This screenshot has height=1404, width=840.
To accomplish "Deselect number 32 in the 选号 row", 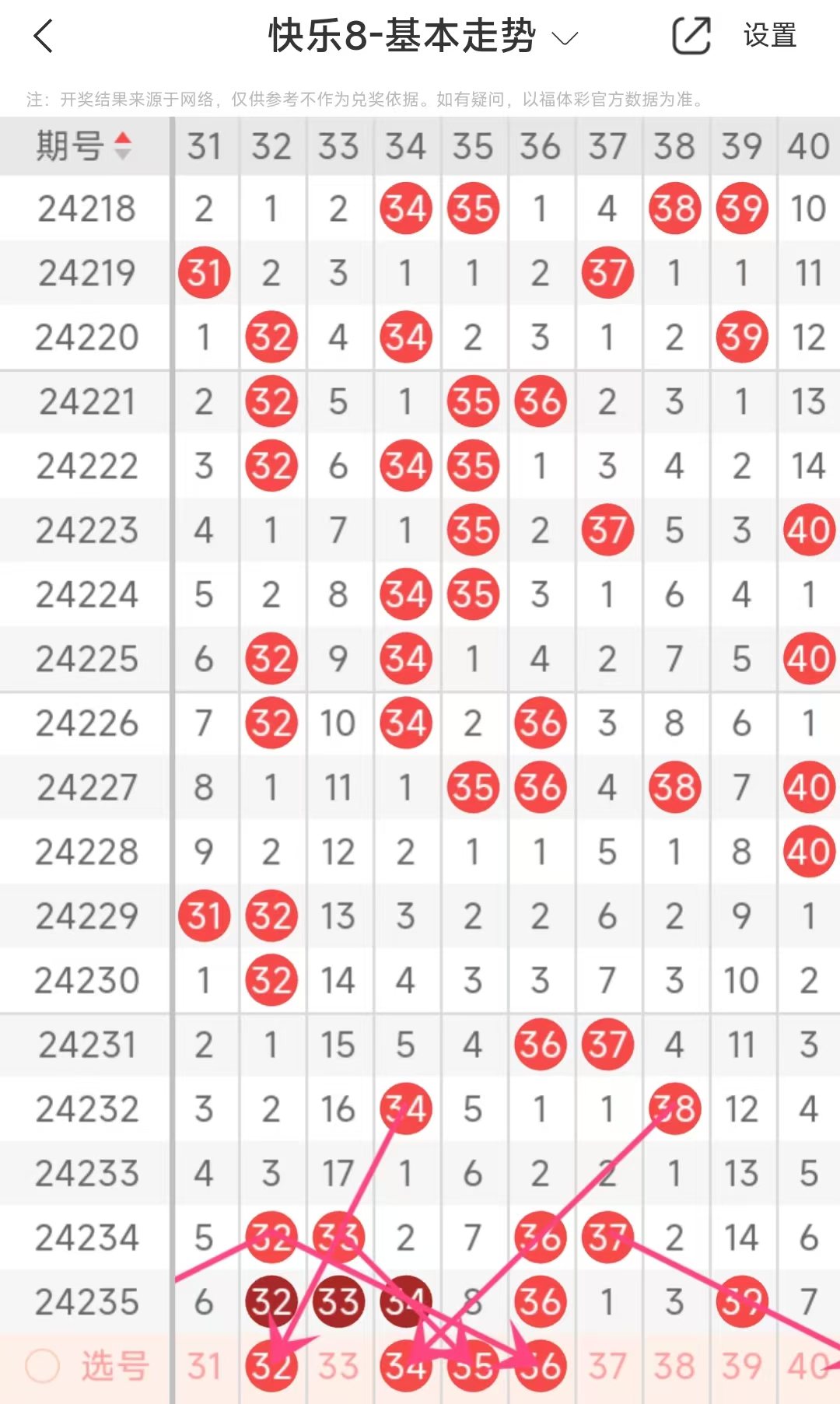I will coord(271,1367).
